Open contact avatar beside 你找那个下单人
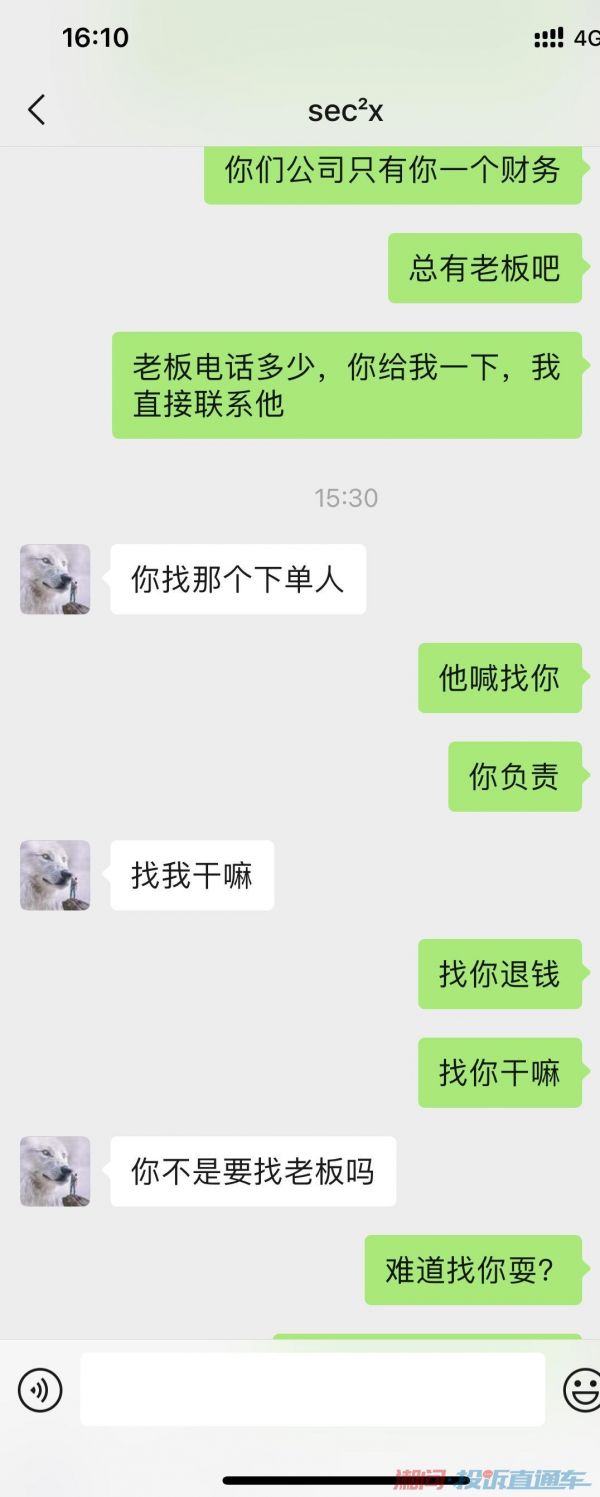 (55, 579)
